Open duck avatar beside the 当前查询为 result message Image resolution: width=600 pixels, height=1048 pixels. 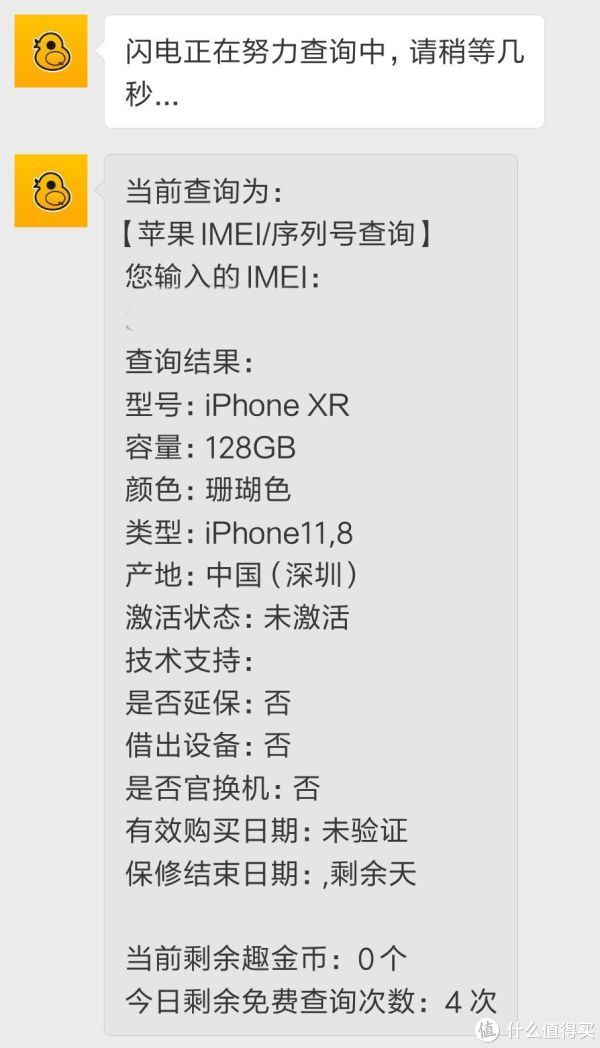tap(51, 190)
